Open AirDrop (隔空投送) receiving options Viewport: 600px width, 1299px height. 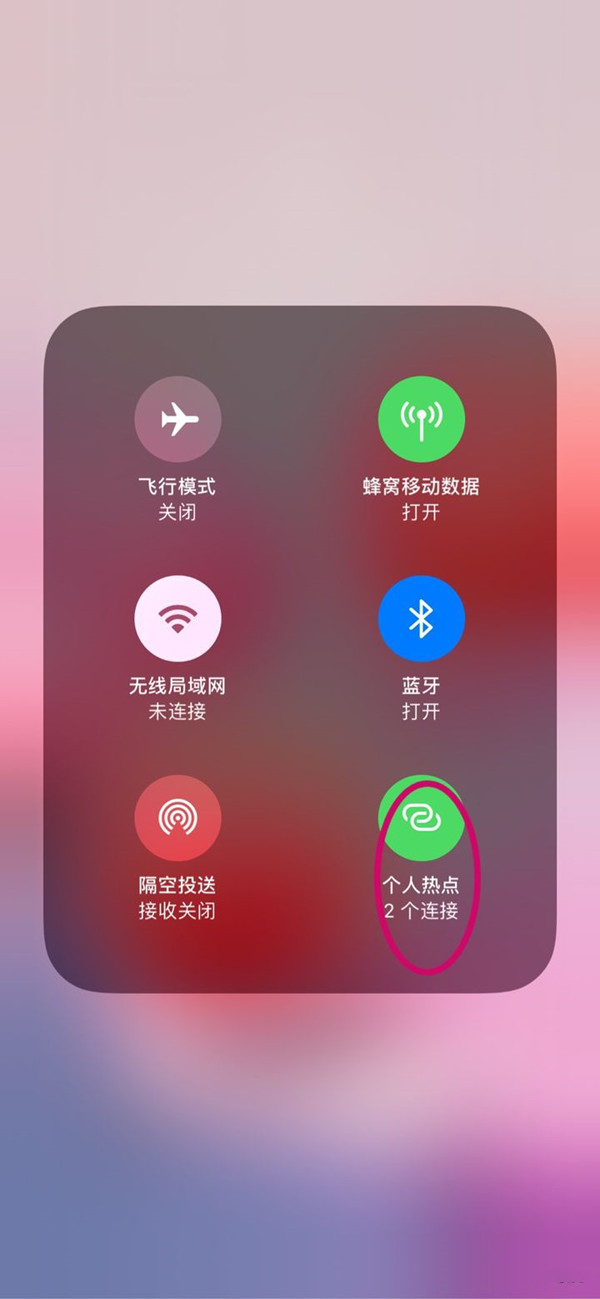[178, 817]
